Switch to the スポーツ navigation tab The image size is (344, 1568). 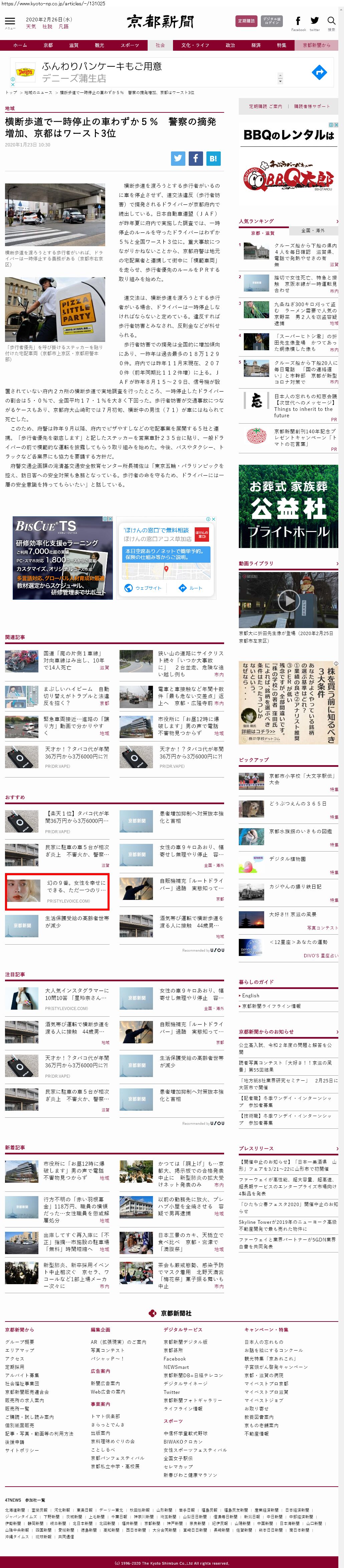click(129, 45)
